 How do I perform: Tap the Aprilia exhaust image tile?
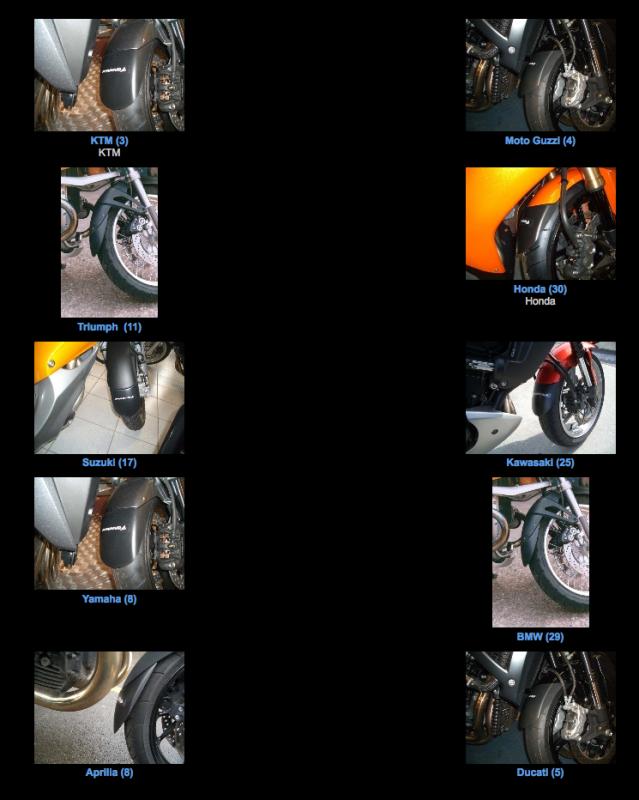point(109,707)
